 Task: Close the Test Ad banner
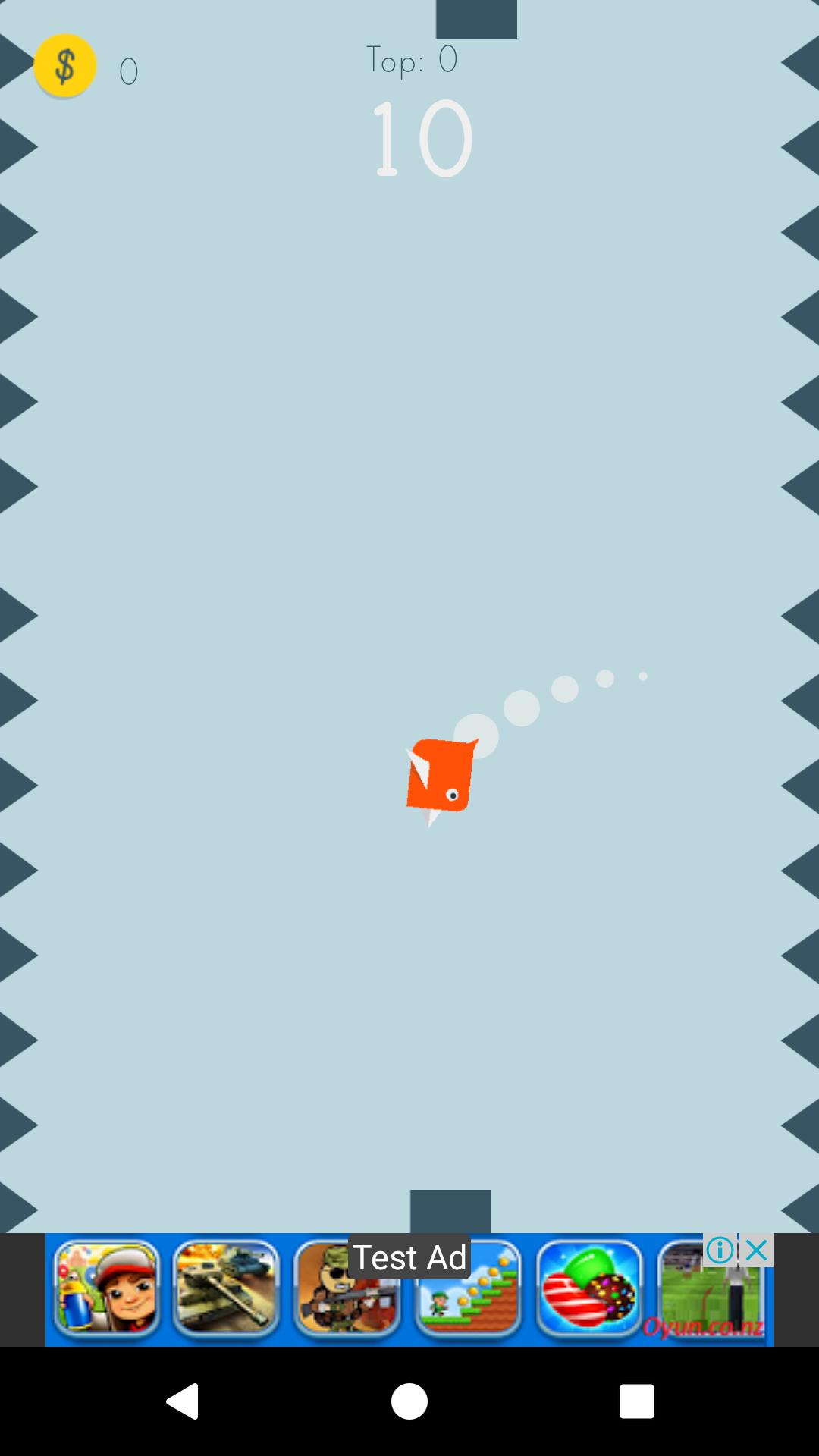click(x=757, y=1250)
